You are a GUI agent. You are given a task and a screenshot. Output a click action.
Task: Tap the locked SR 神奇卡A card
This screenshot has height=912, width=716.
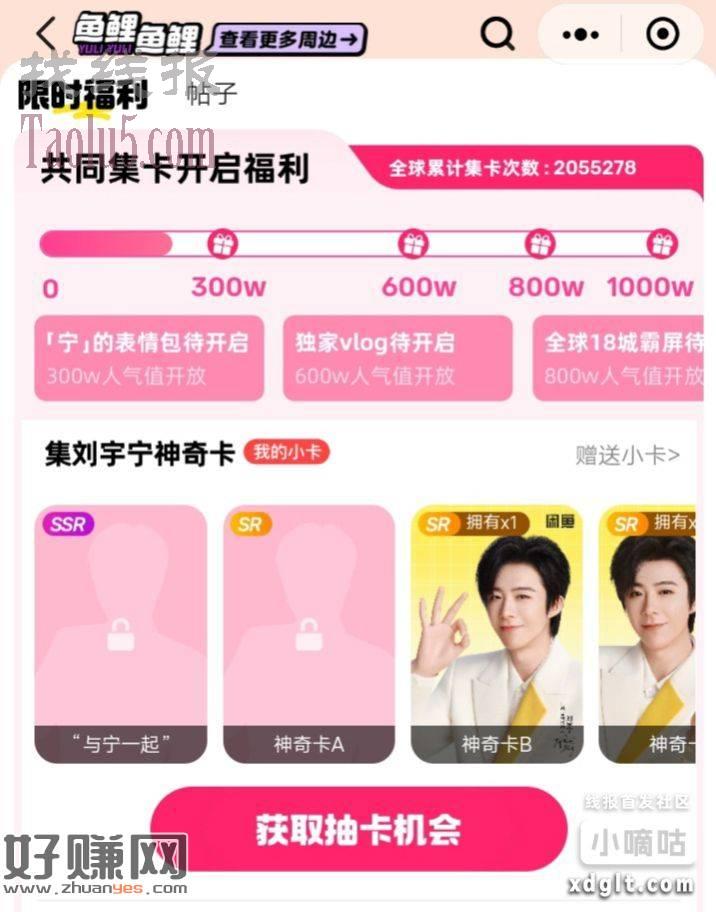pos(309,634)
